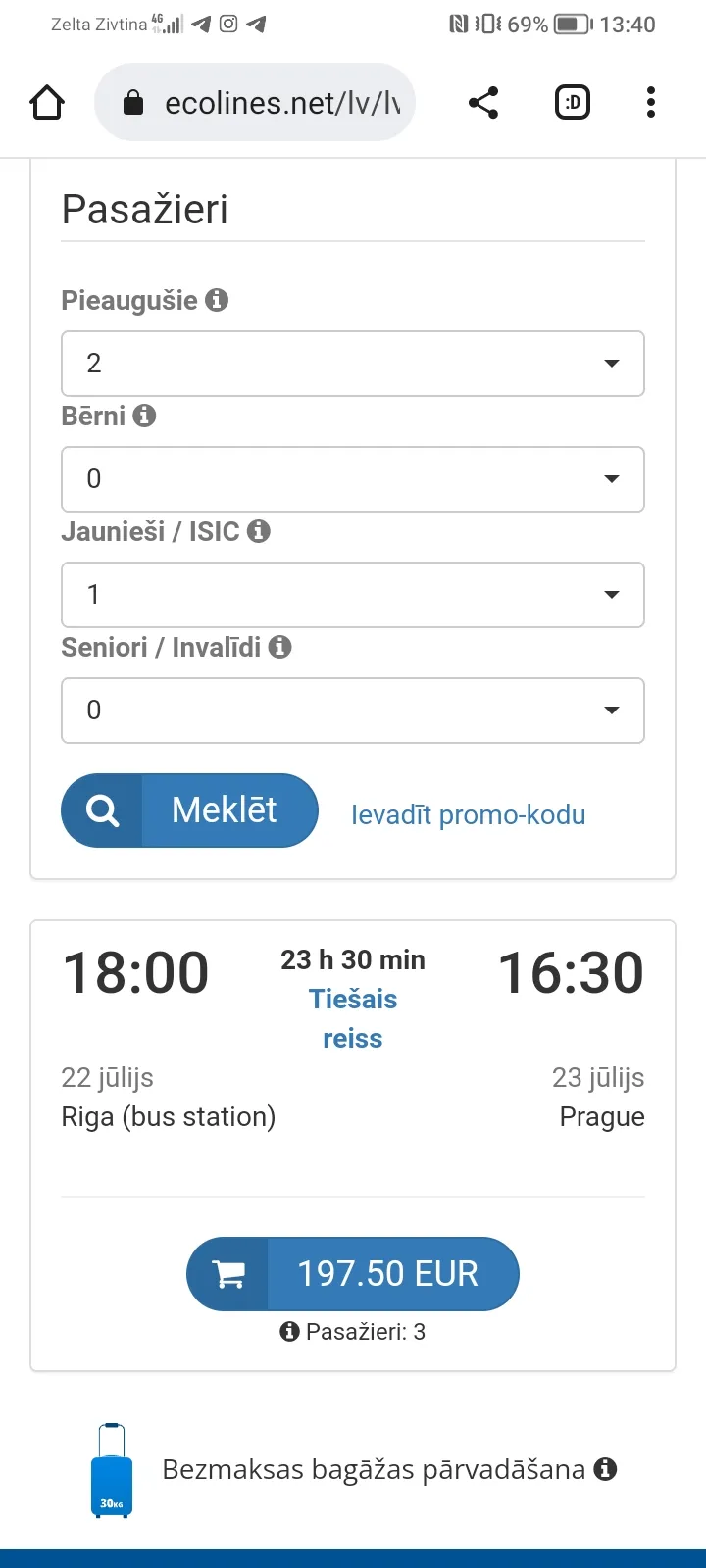The image size is (706, 1568).
Task: Show info about Pieaugušie category
Action: point(217,300)
